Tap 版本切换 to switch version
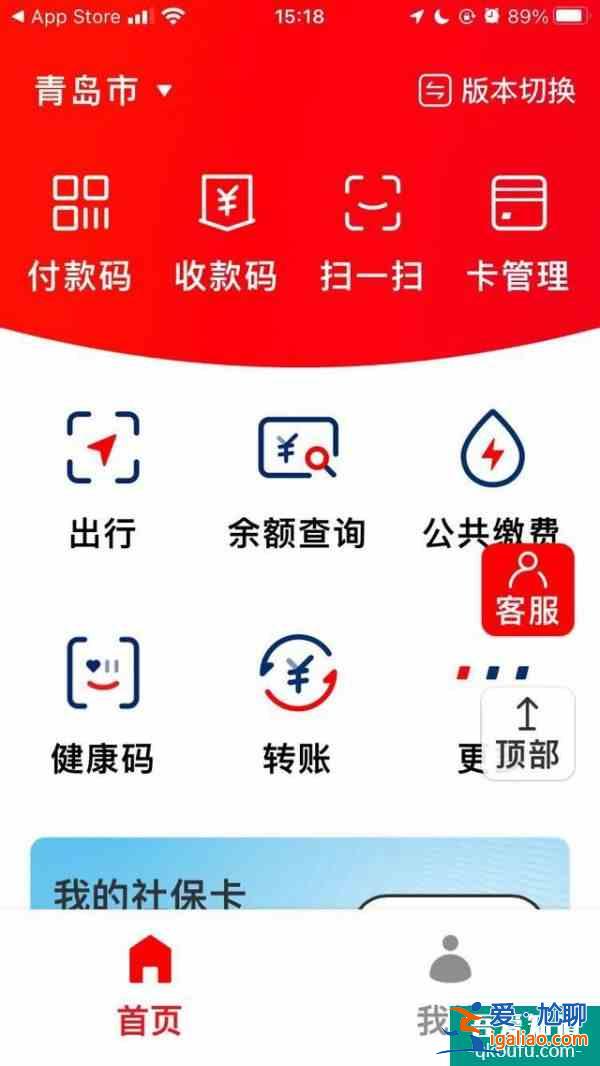 point(497,91)
